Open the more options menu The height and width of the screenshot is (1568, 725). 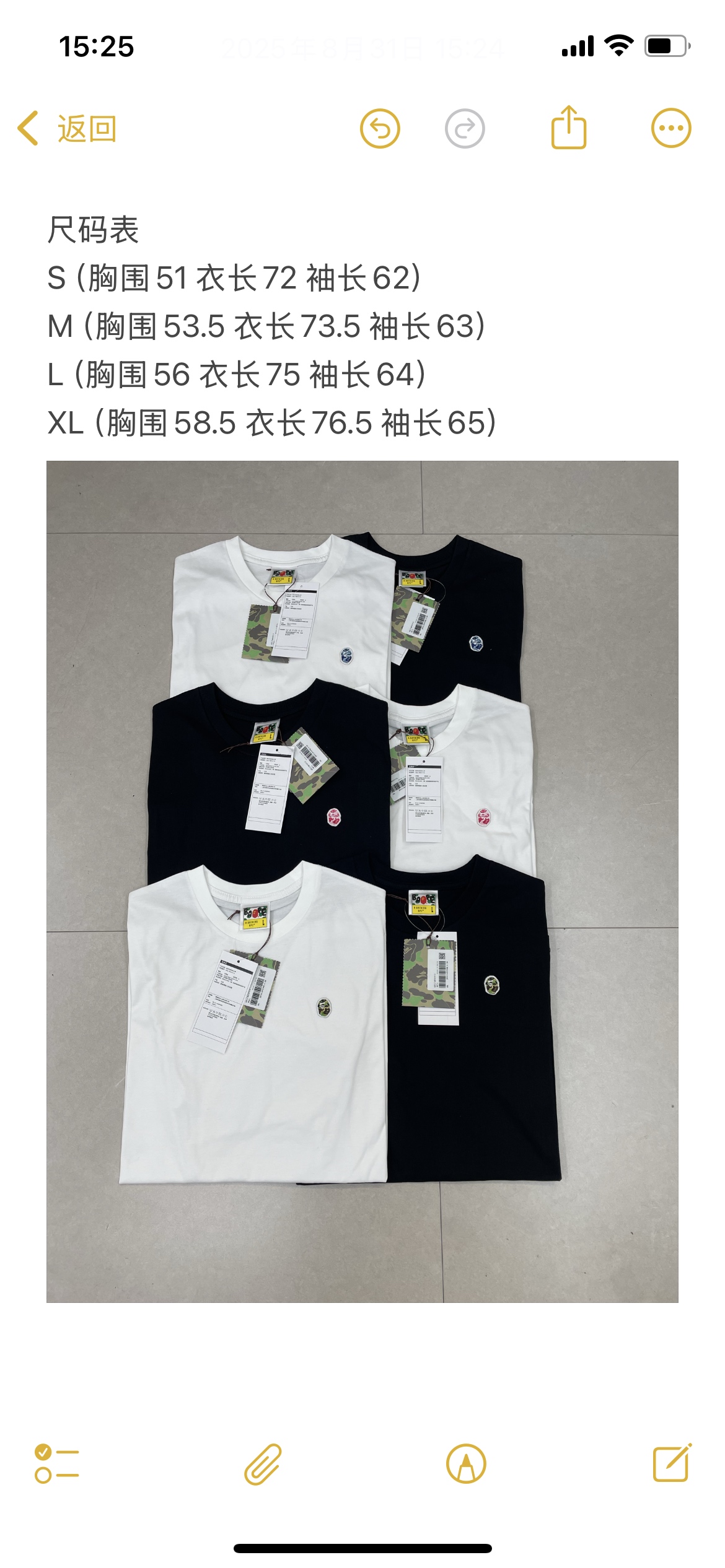pyautogui.click(x=670, y=129)
